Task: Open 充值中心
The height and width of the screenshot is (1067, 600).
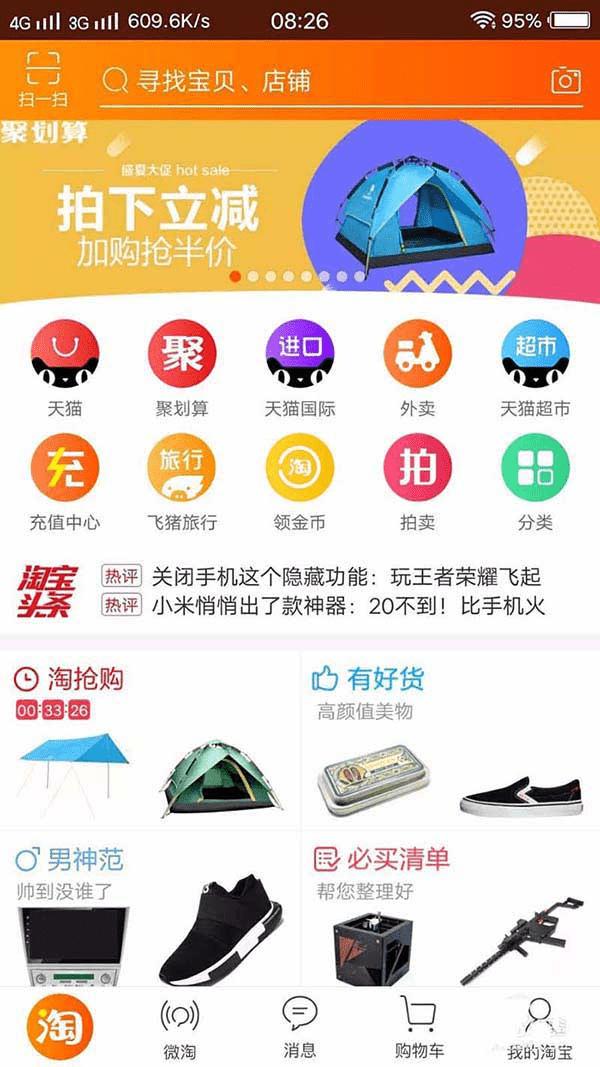Action: pos(65,478)
